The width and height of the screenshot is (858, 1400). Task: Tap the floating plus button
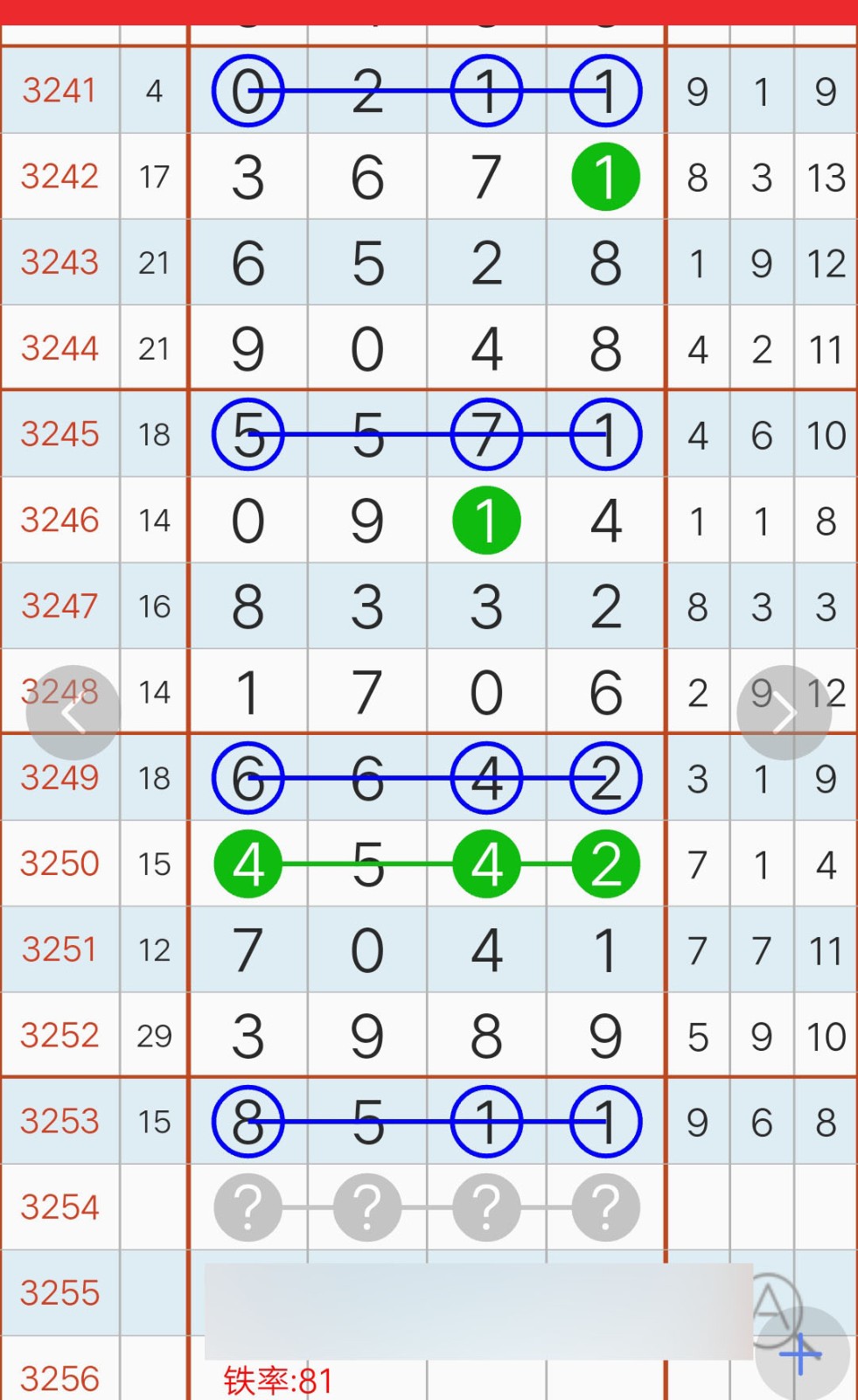(801, 1354)
